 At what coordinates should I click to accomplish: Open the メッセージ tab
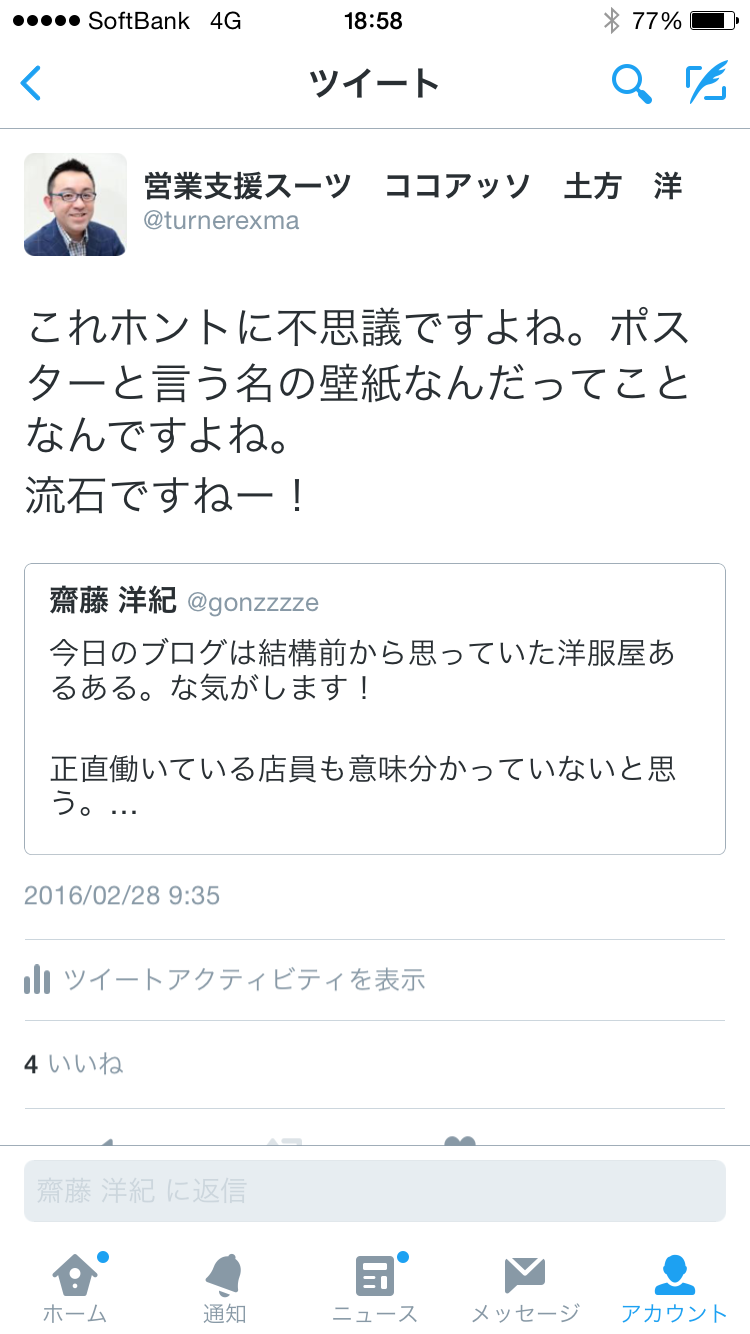pos(525,1289)
